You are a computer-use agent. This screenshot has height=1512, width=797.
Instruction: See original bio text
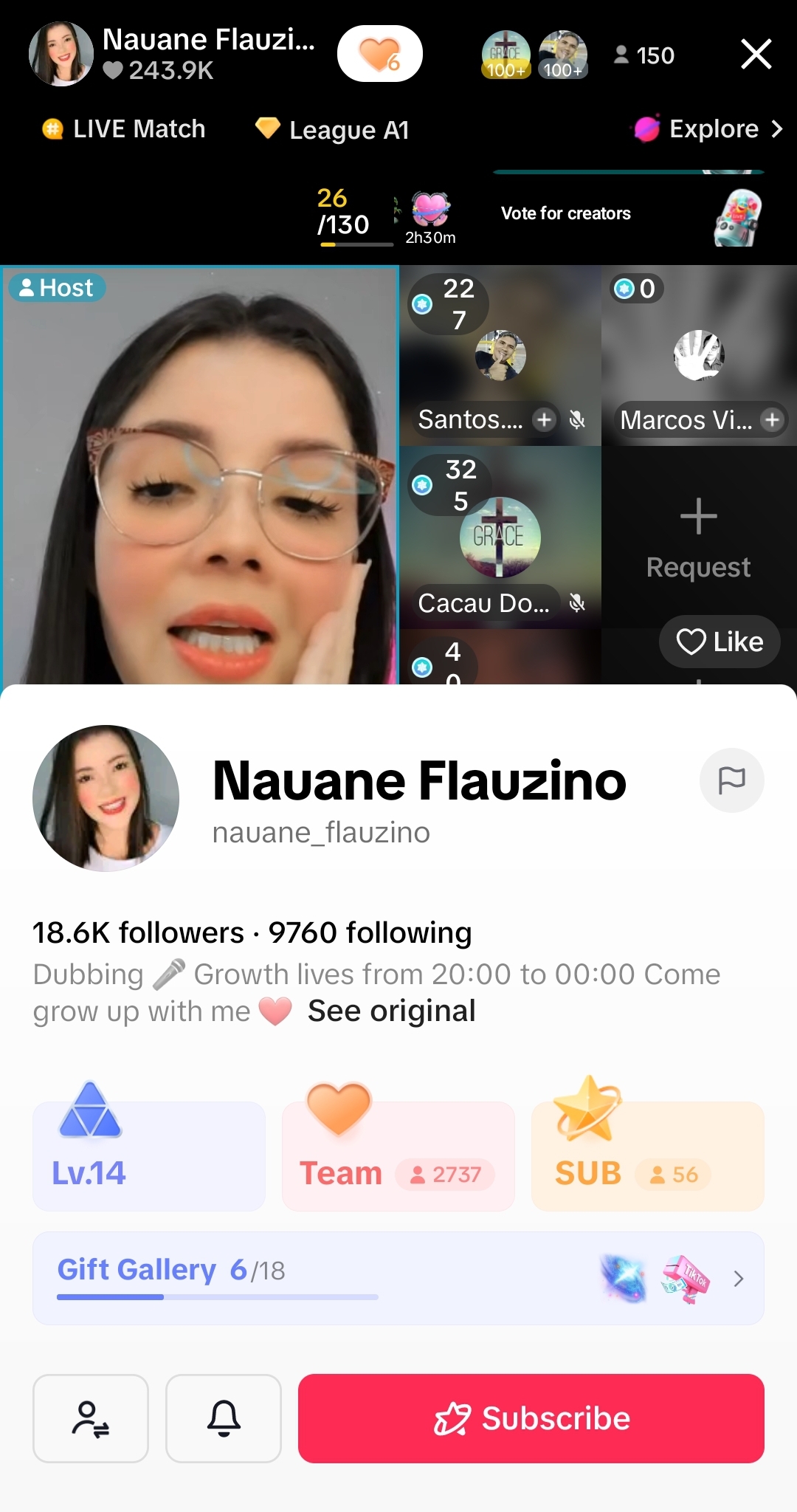(x=391, y=1011)
